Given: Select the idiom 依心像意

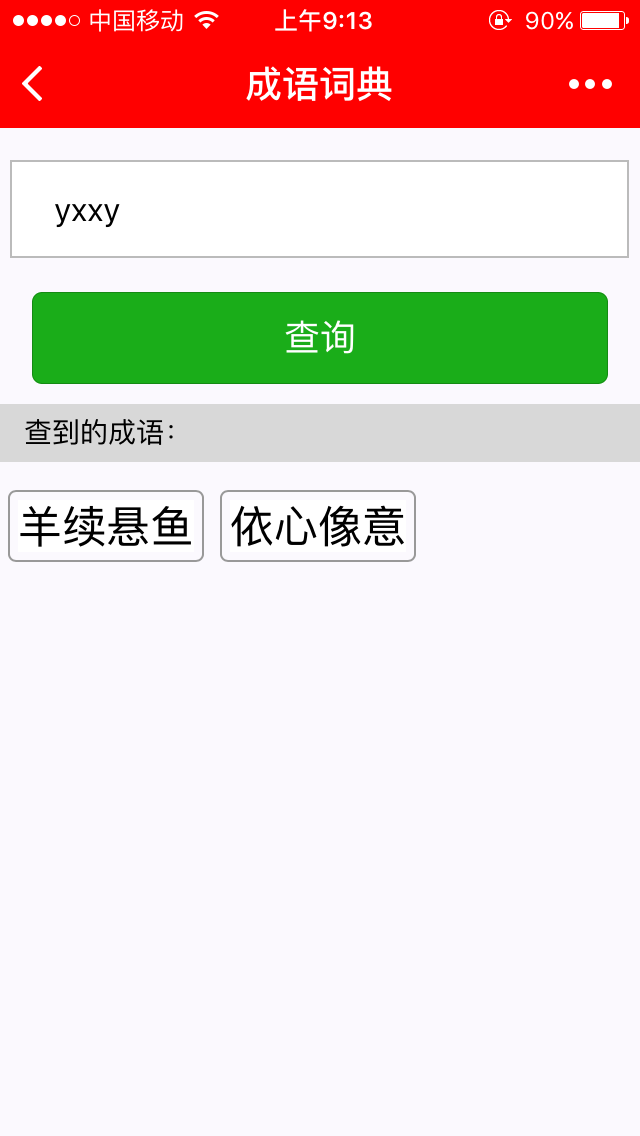Looking at the screenshot, I should (x=318, y=526).
